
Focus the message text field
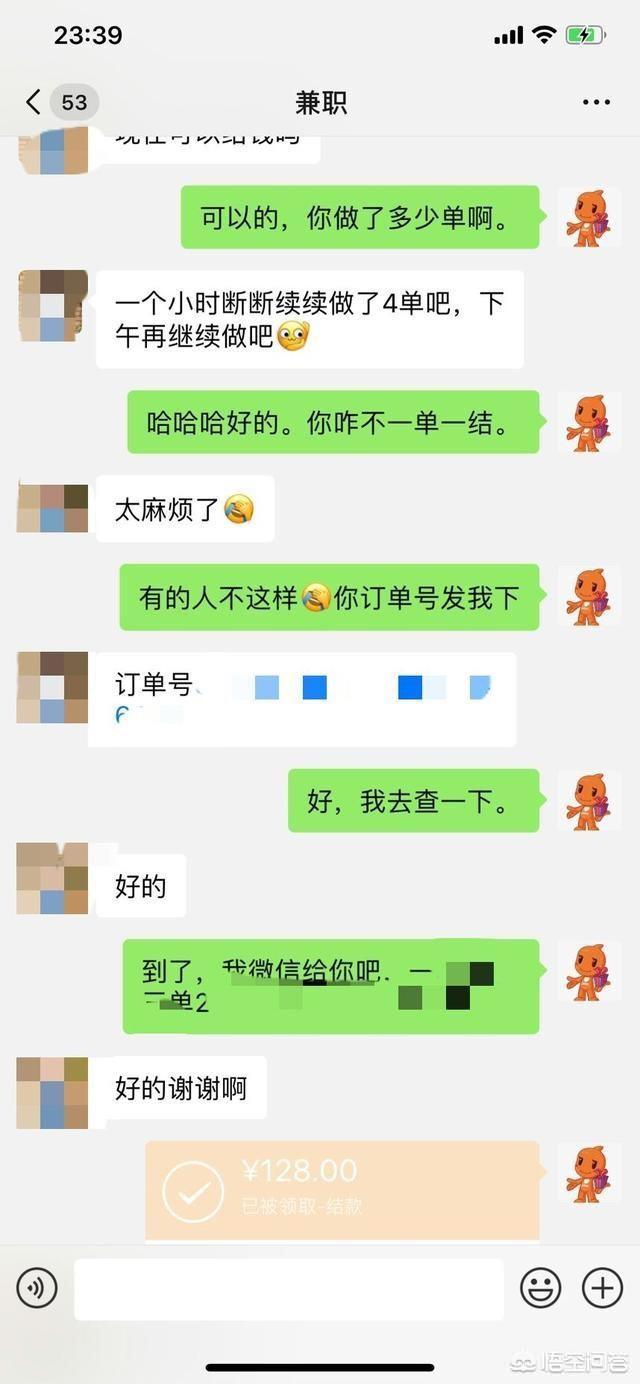coord(288,1289)
